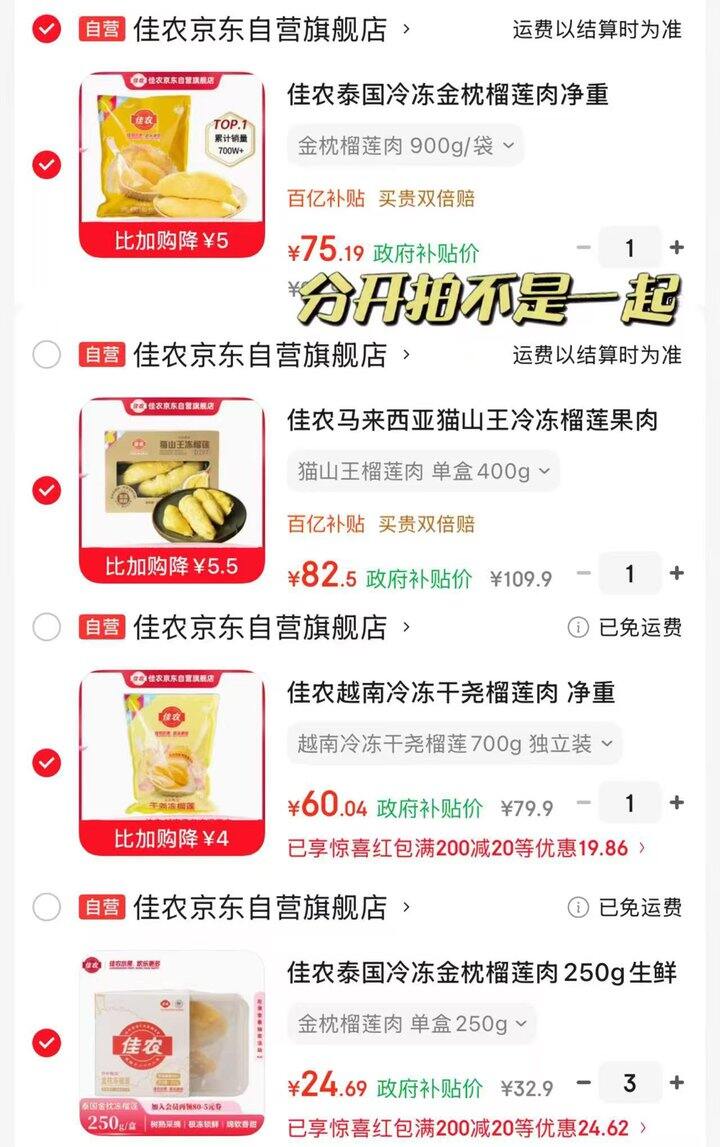Screen dimensions: 720x1147
Task: Deselect the 金枕榴莲肉 250g生鲜 item
Action: click(47, 1043)
